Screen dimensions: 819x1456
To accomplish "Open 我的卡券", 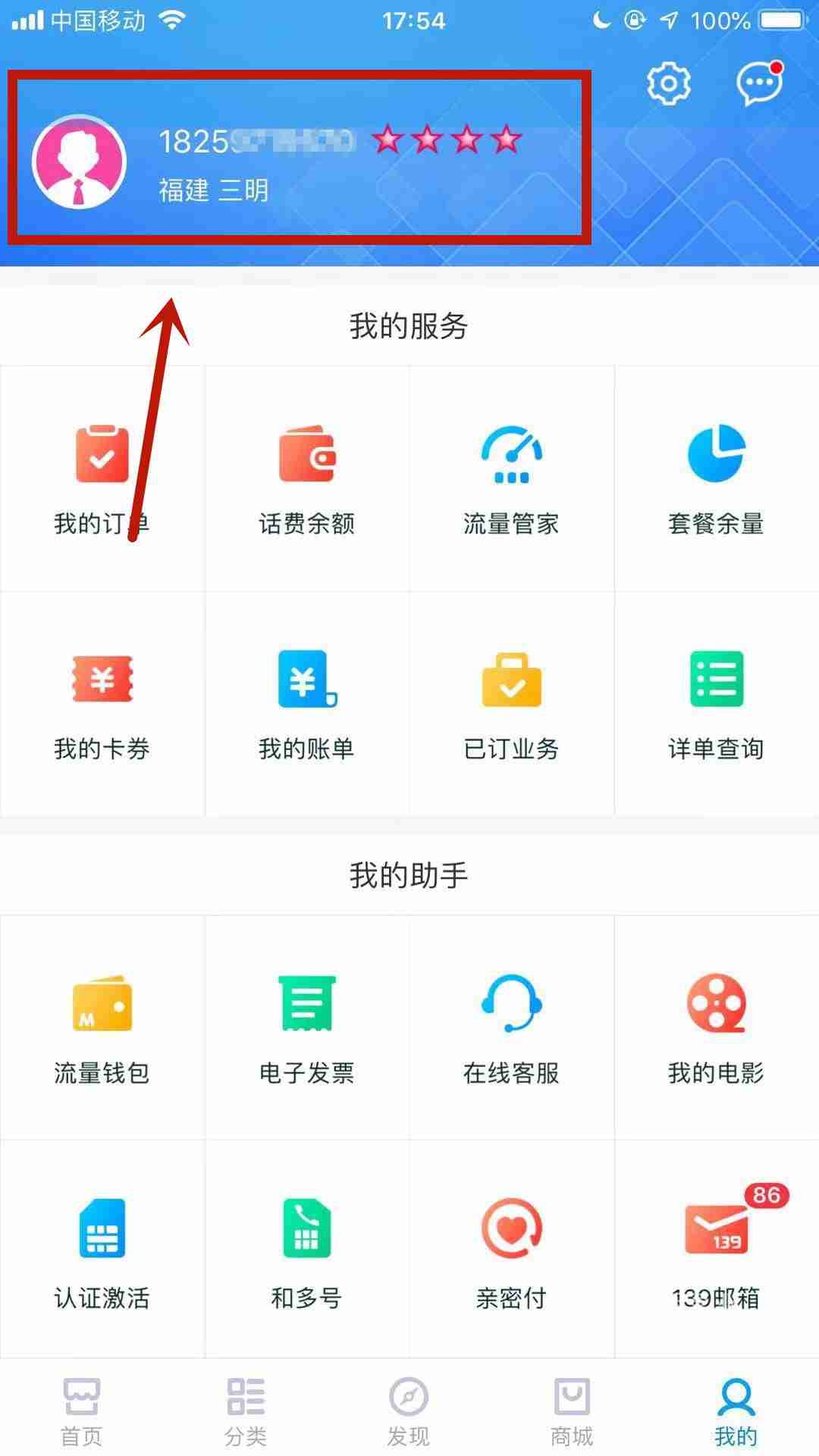I will tap(102, 704).
